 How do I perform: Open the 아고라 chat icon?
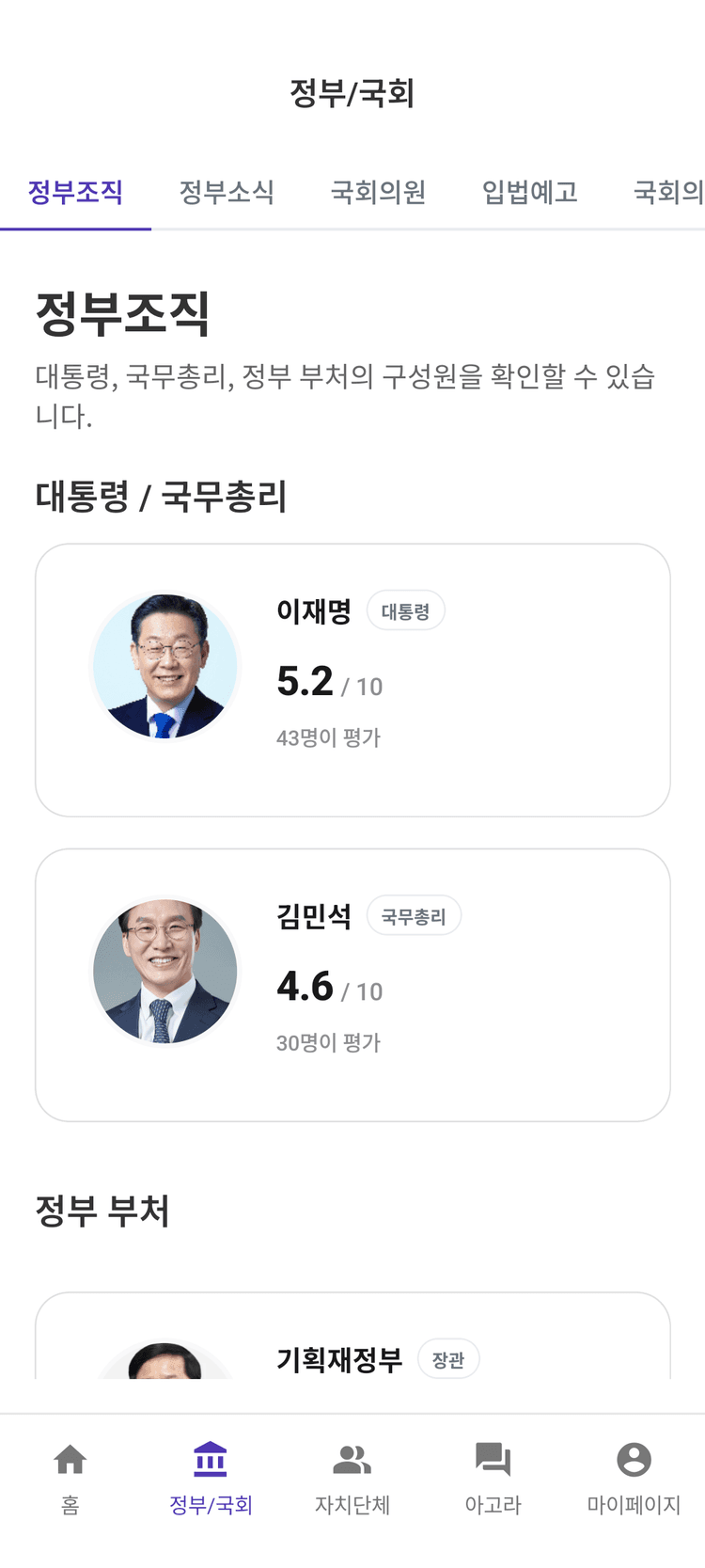point(493,1460)
